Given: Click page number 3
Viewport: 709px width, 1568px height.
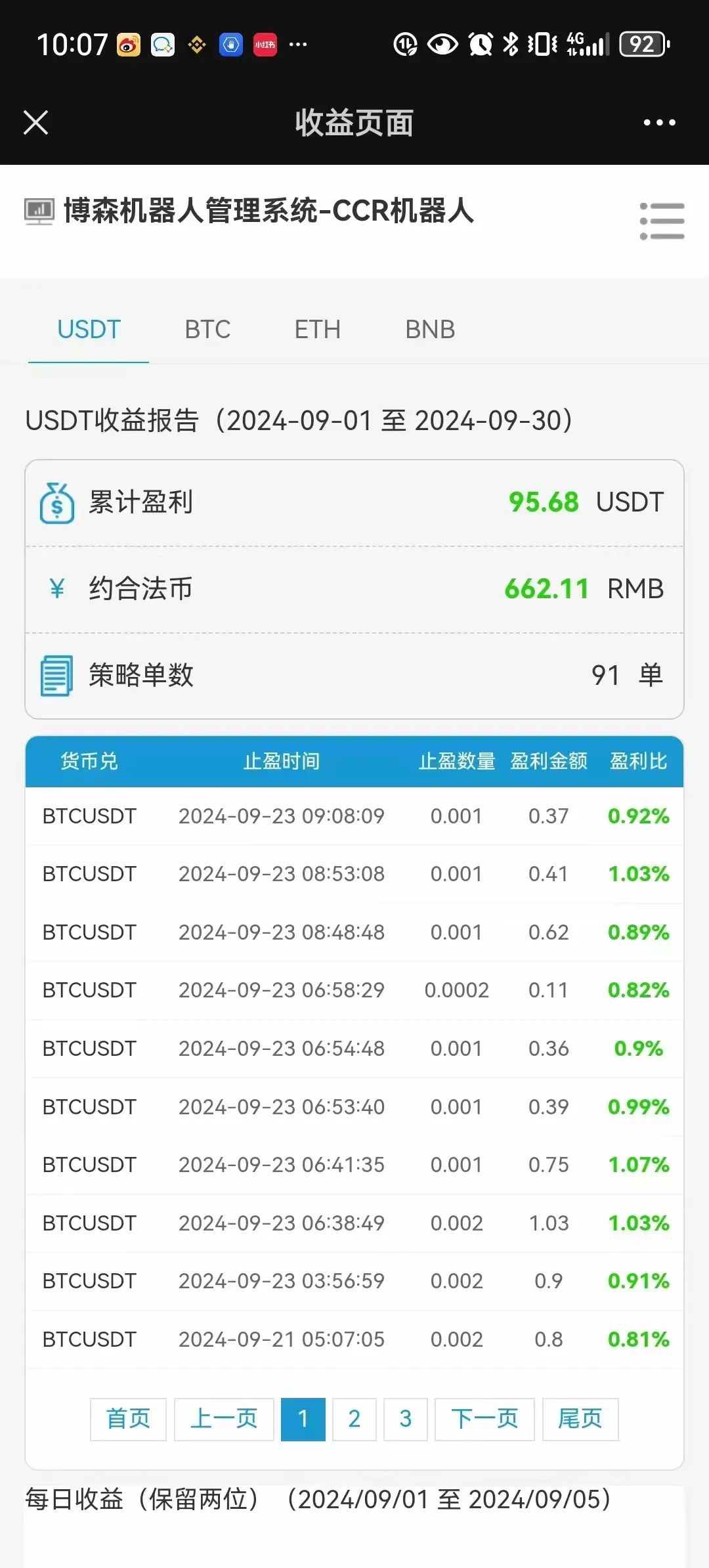Looking at the screenshot, I should [x=406, y=1418].
